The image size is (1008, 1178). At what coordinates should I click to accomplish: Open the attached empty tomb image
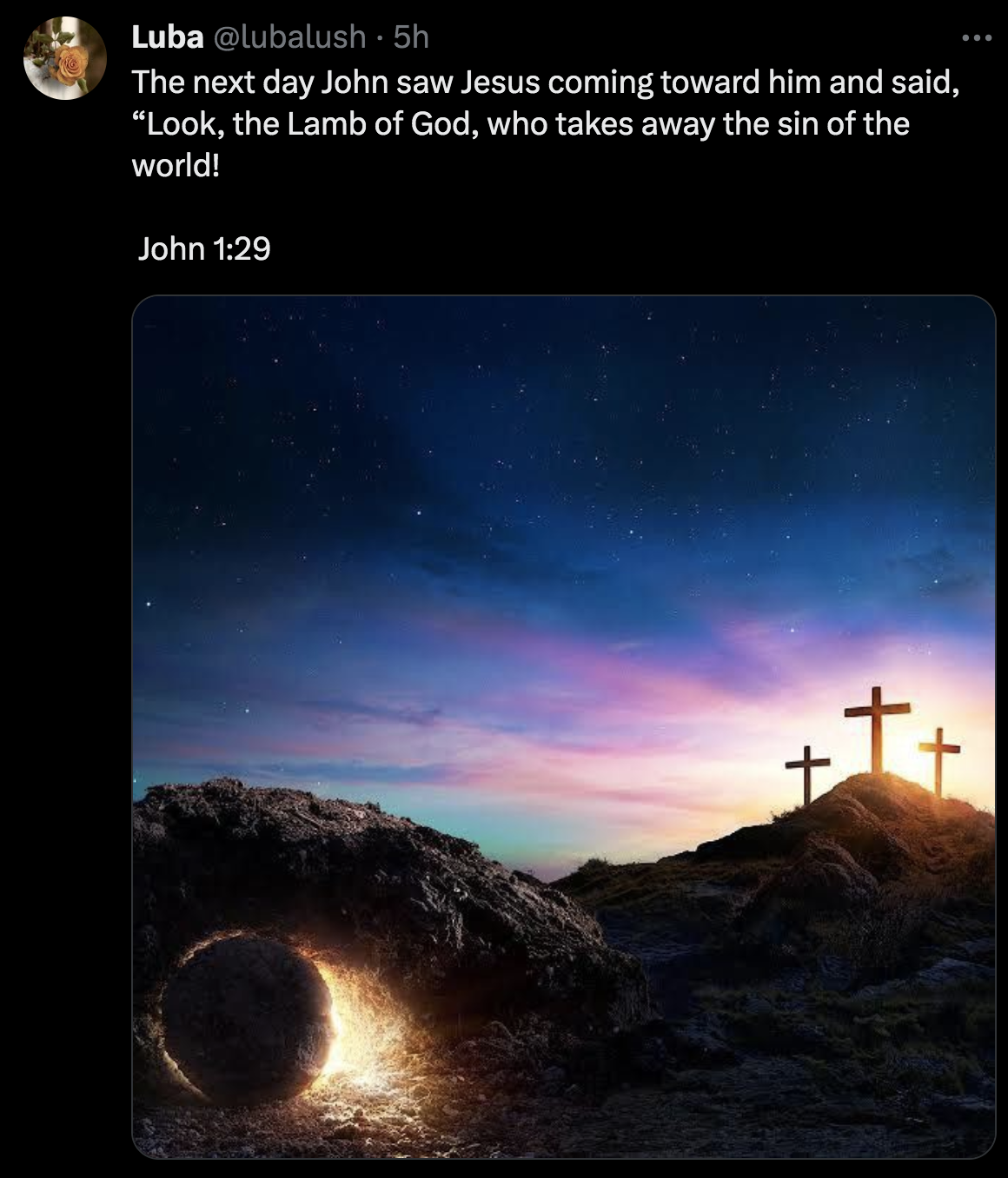click(x=563, y=726)
